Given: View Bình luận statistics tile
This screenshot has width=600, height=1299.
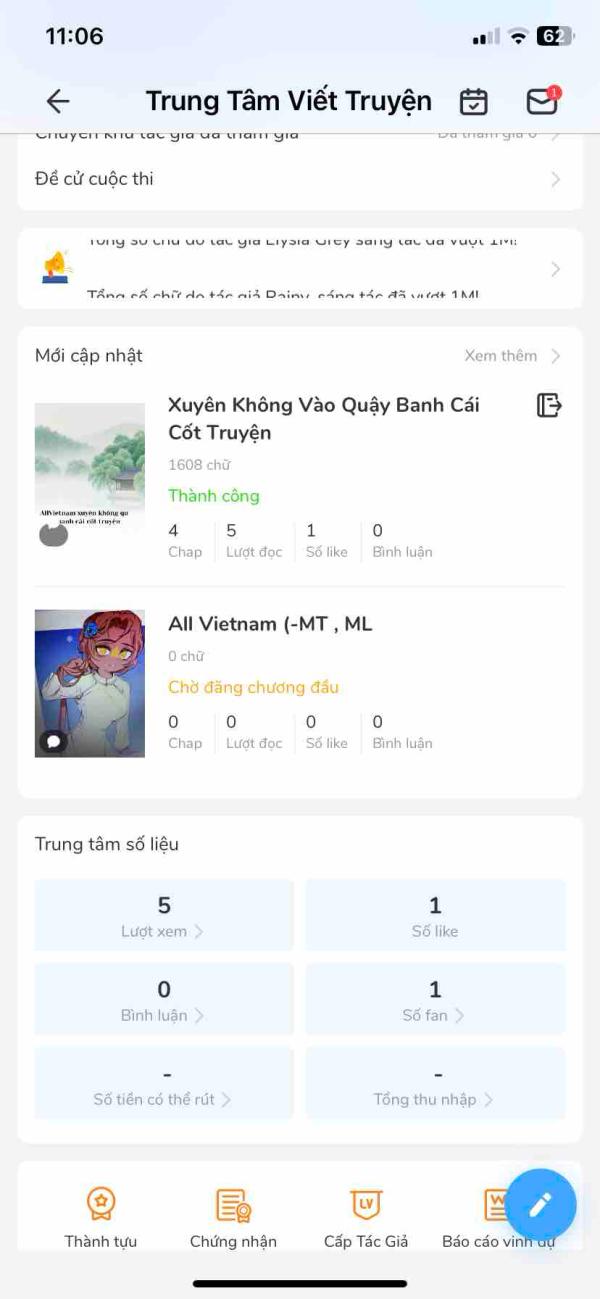Looking at the screenshot, I should click(x=164, y=999).
